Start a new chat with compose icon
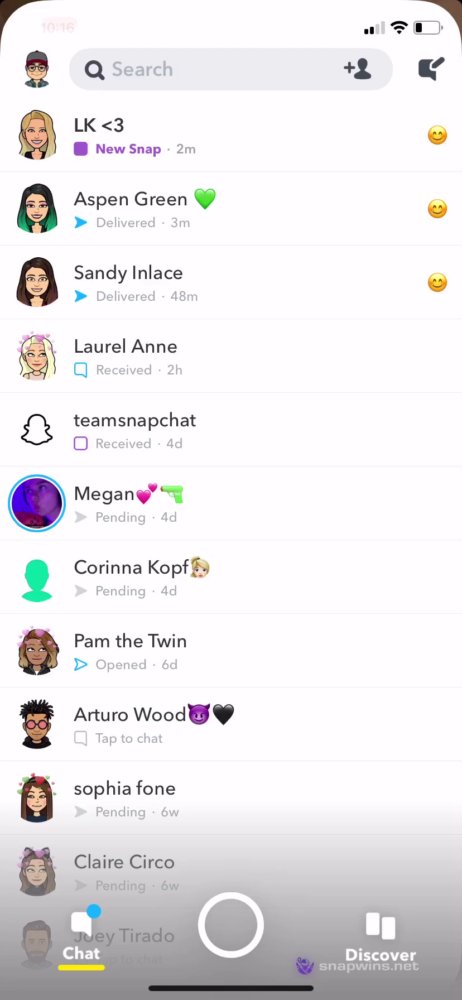The height and width of the screenshot is (1000, 462). [431, 69]
